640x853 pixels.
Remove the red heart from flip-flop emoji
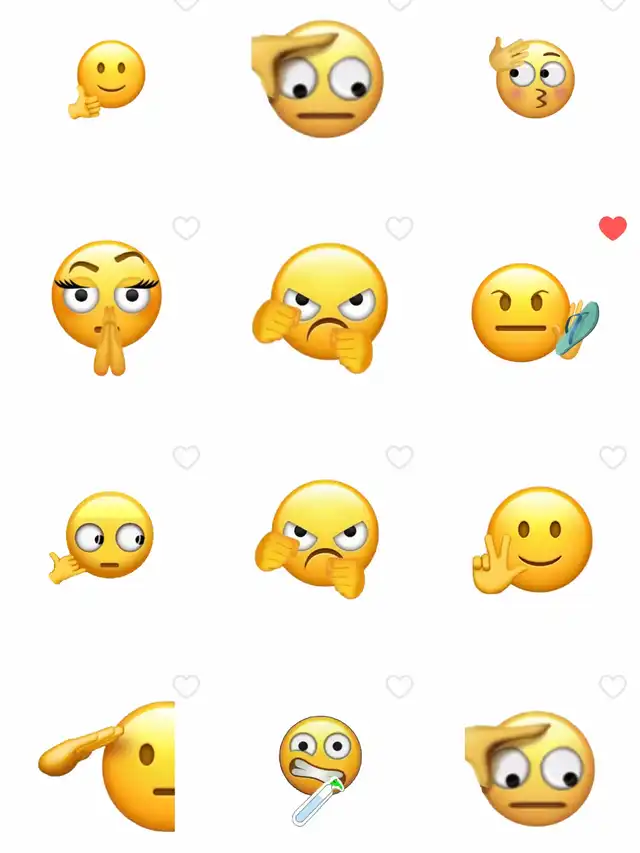tap(612, 228)
